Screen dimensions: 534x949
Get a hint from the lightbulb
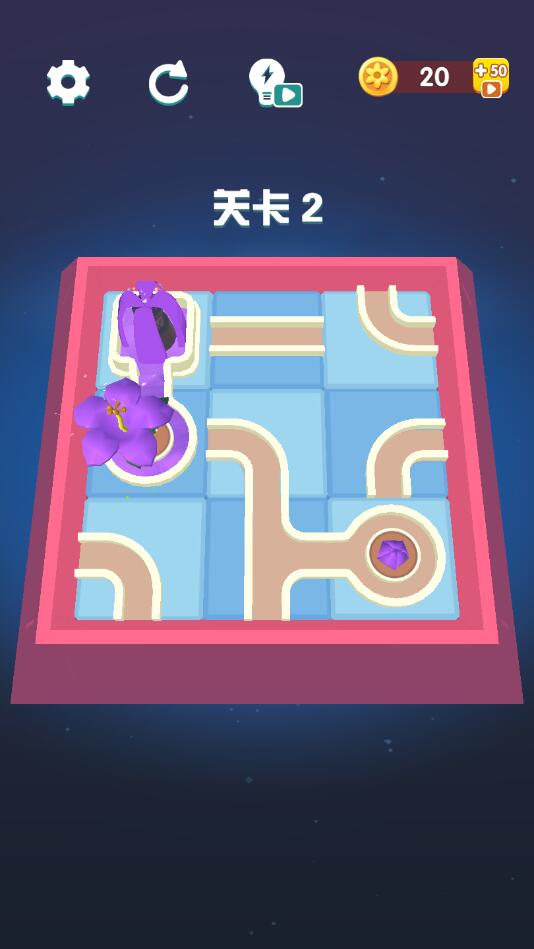(275, 84)
